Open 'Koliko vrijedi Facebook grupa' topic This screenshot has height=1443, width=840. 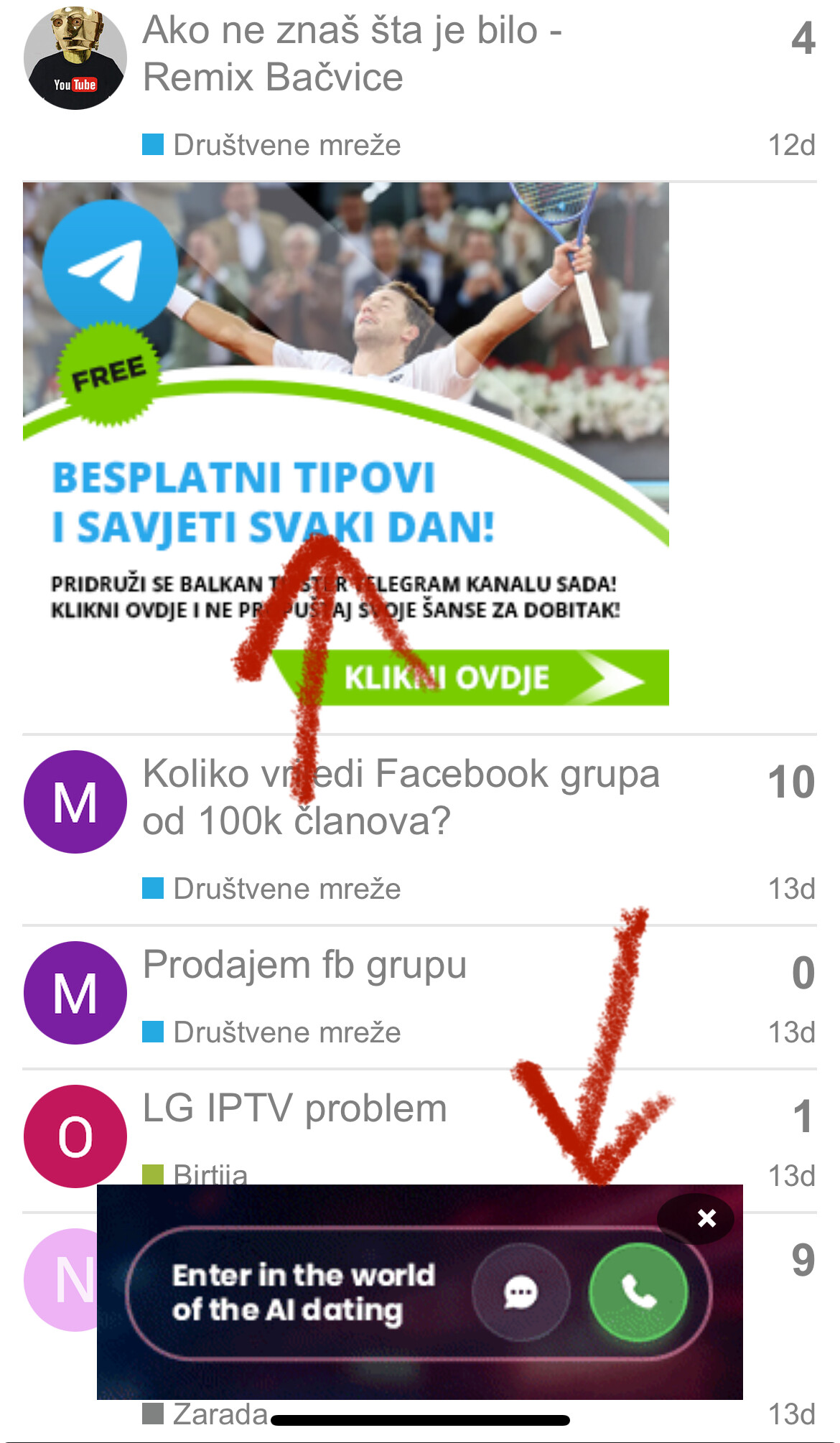click(401, 797)
